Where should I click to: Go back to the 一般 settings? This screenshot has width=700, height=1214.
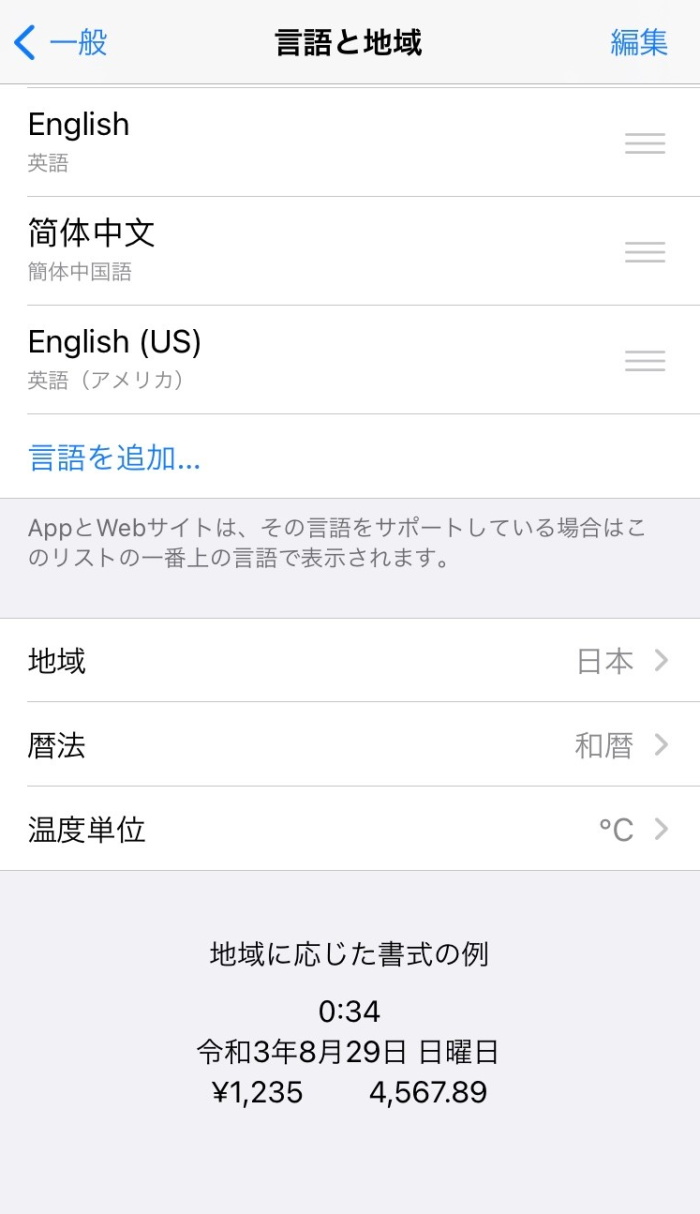click(x=60, y=42)
